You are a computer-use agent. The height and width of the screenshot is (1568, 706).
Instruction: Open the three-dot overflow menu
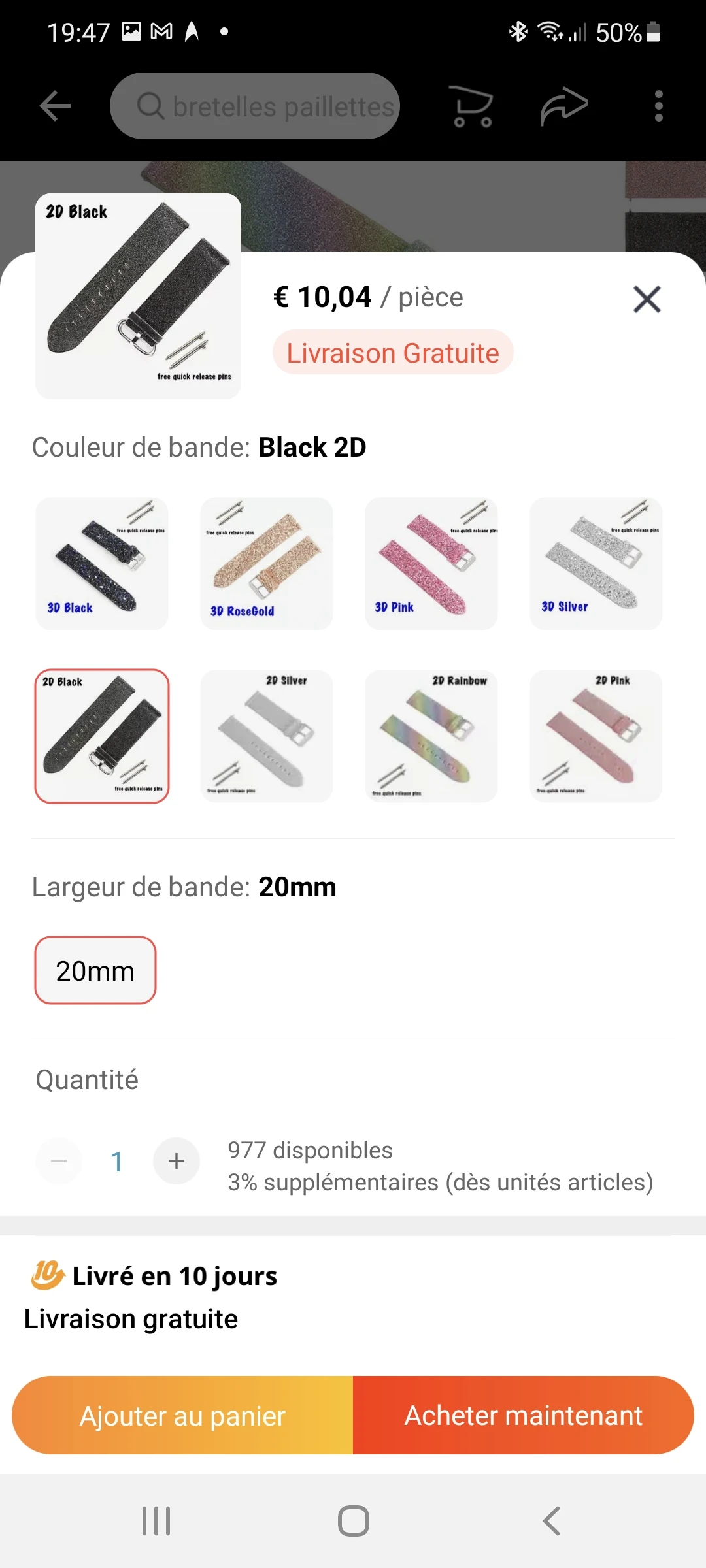pyautogui.click(x=658, y=106)
